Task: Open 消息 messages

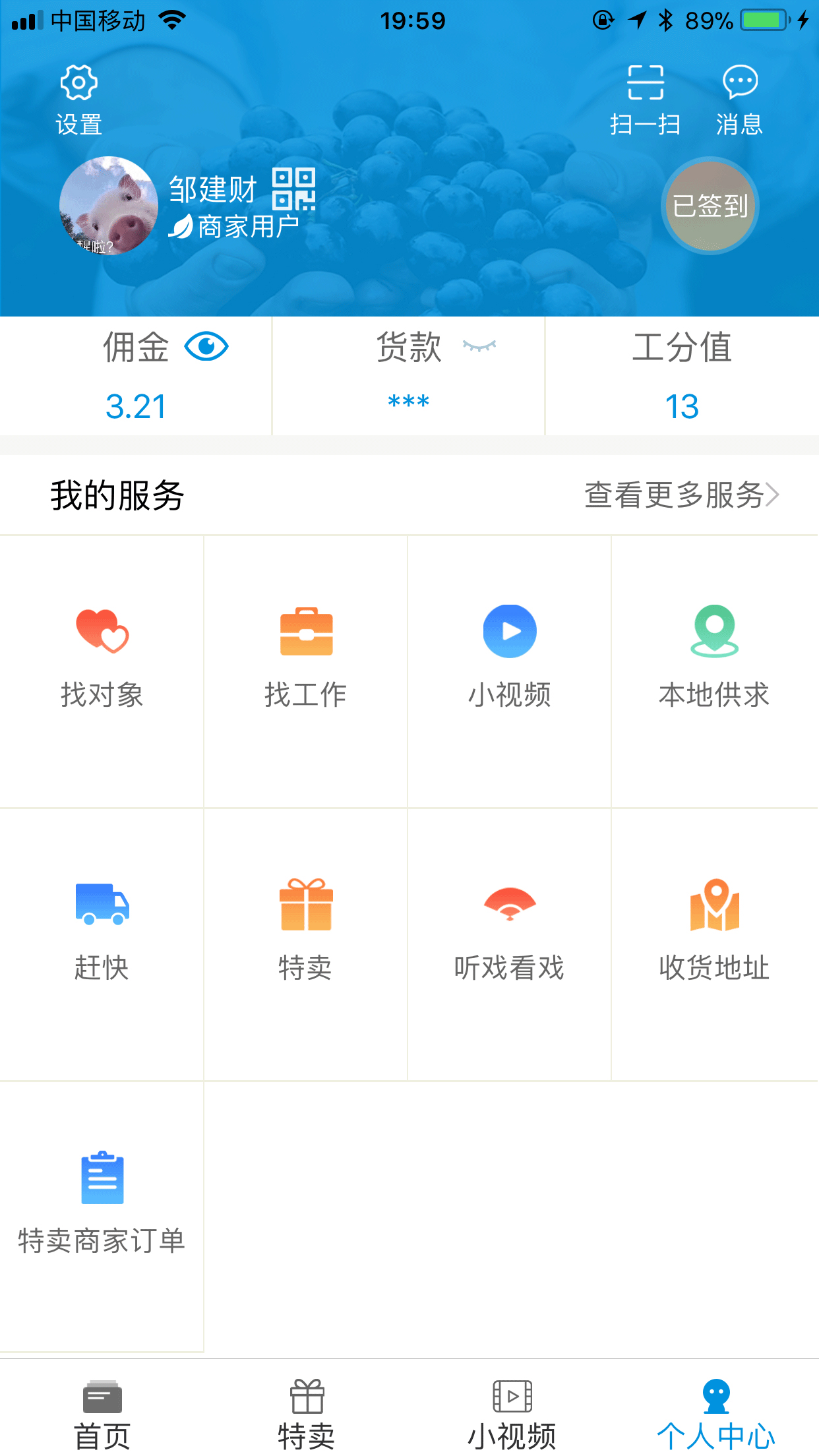Action: 739,100
